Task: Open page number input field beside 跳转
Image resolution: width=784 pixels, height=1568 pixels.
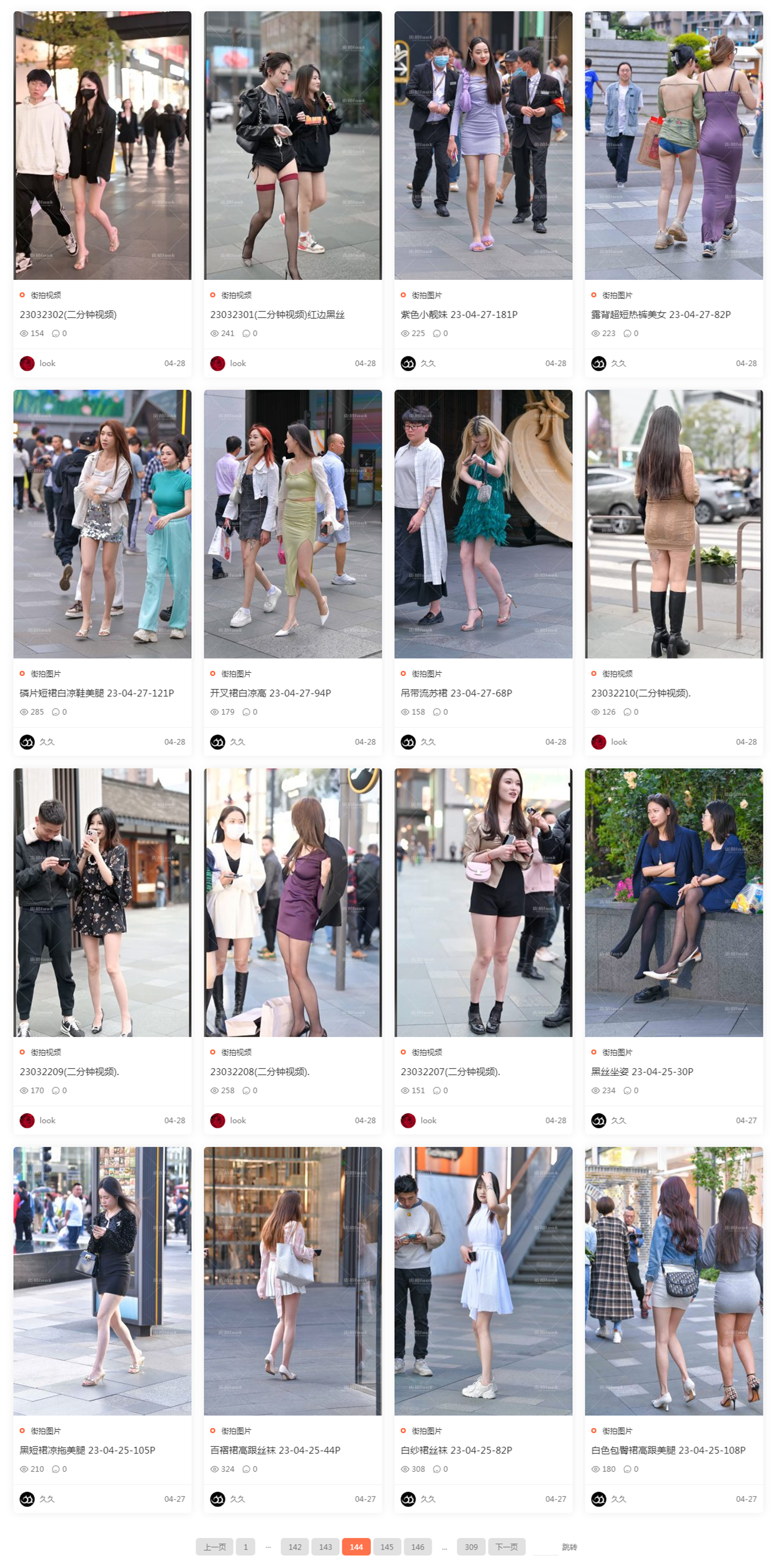Action: (545, 1547)
